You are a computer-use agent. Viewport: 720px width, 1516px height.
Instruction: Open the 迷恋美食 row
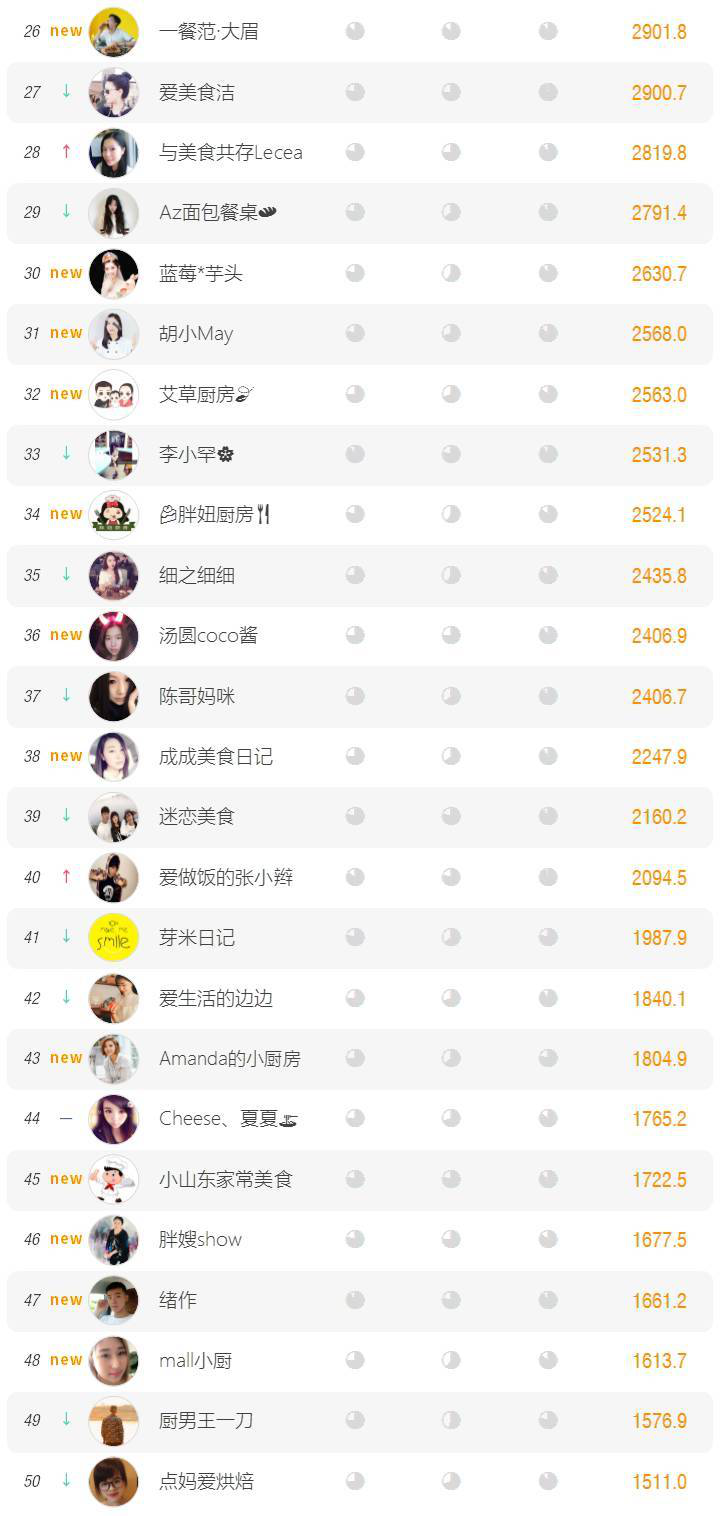pos(197,816)
